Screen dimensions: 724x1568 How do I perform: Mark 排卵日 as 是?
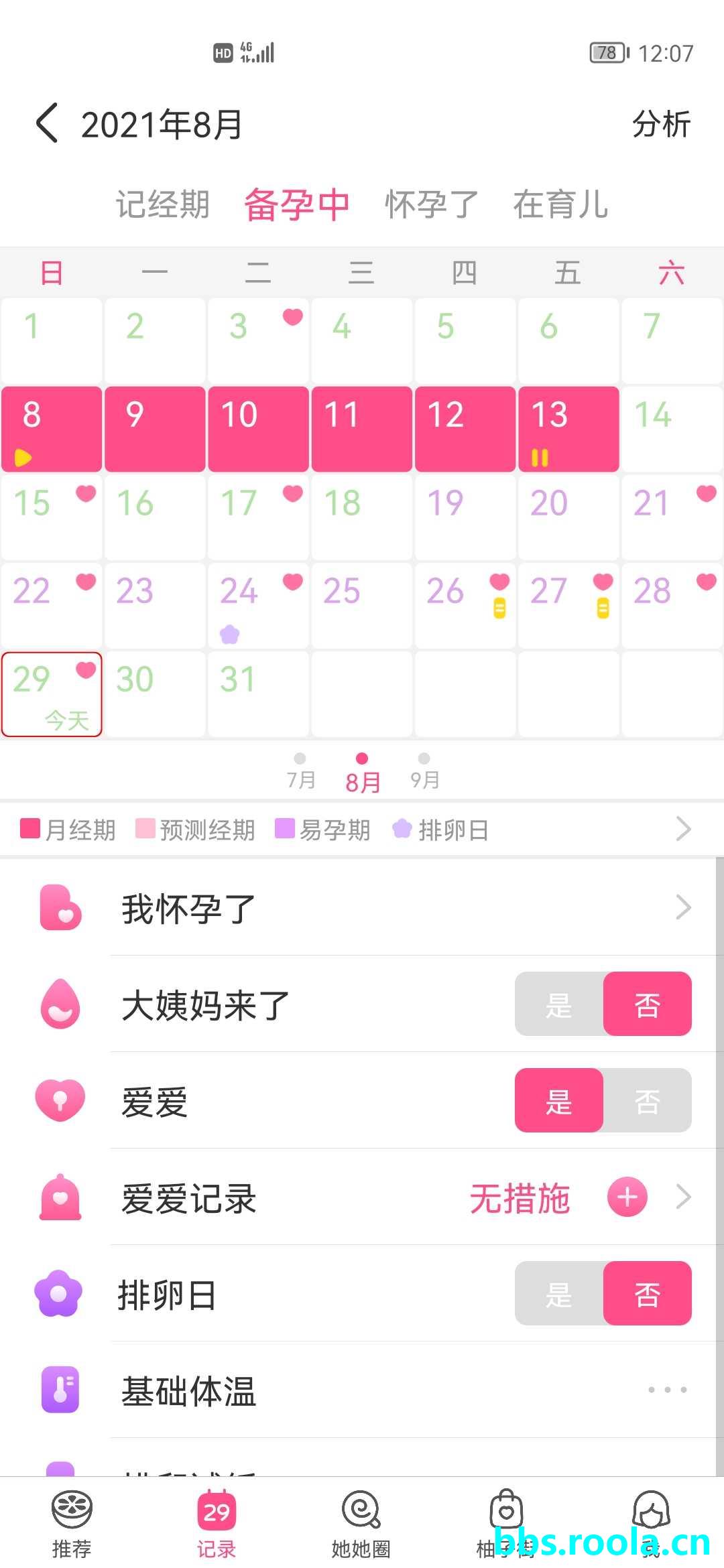pyautogui.click(x=559, y=1294)
